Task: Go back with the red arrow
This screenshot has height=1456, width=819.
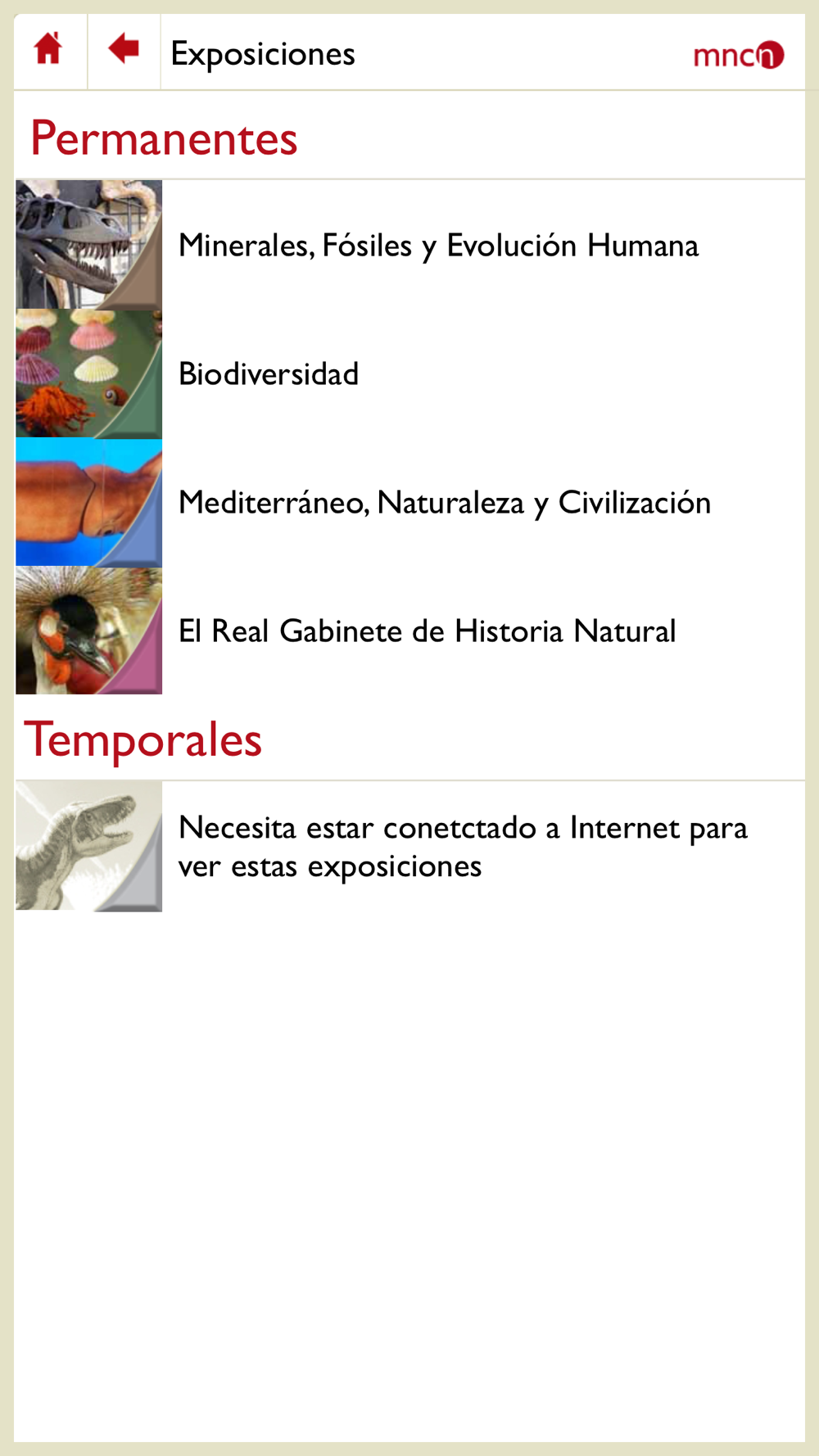Action: pyautogui.click(x=124, y=49)
